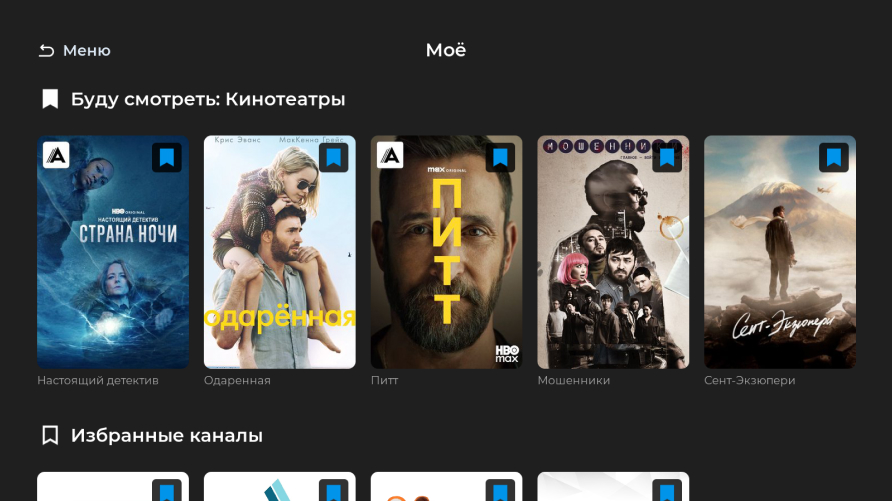Viewport: 892px width, 501px height.
Task: Remove bookmark from Сент-Экзюпери
Action: (834, 157)
